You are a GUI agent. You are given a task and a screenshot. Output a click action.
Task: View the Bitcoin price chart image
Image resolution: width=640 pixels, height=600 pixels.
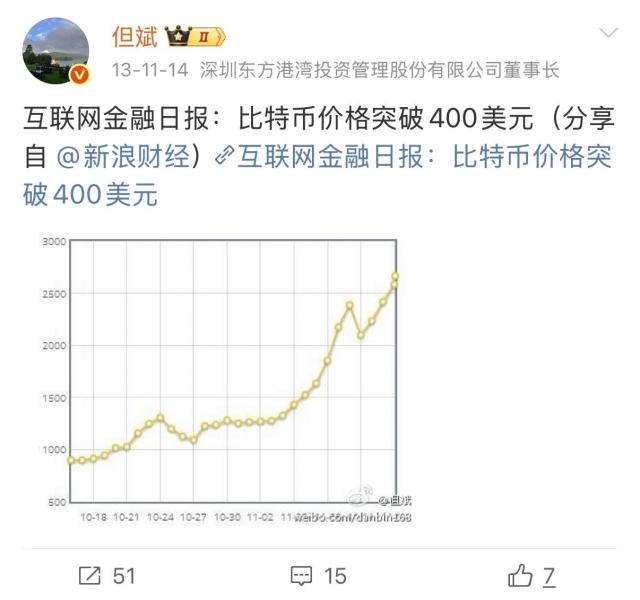230,381
